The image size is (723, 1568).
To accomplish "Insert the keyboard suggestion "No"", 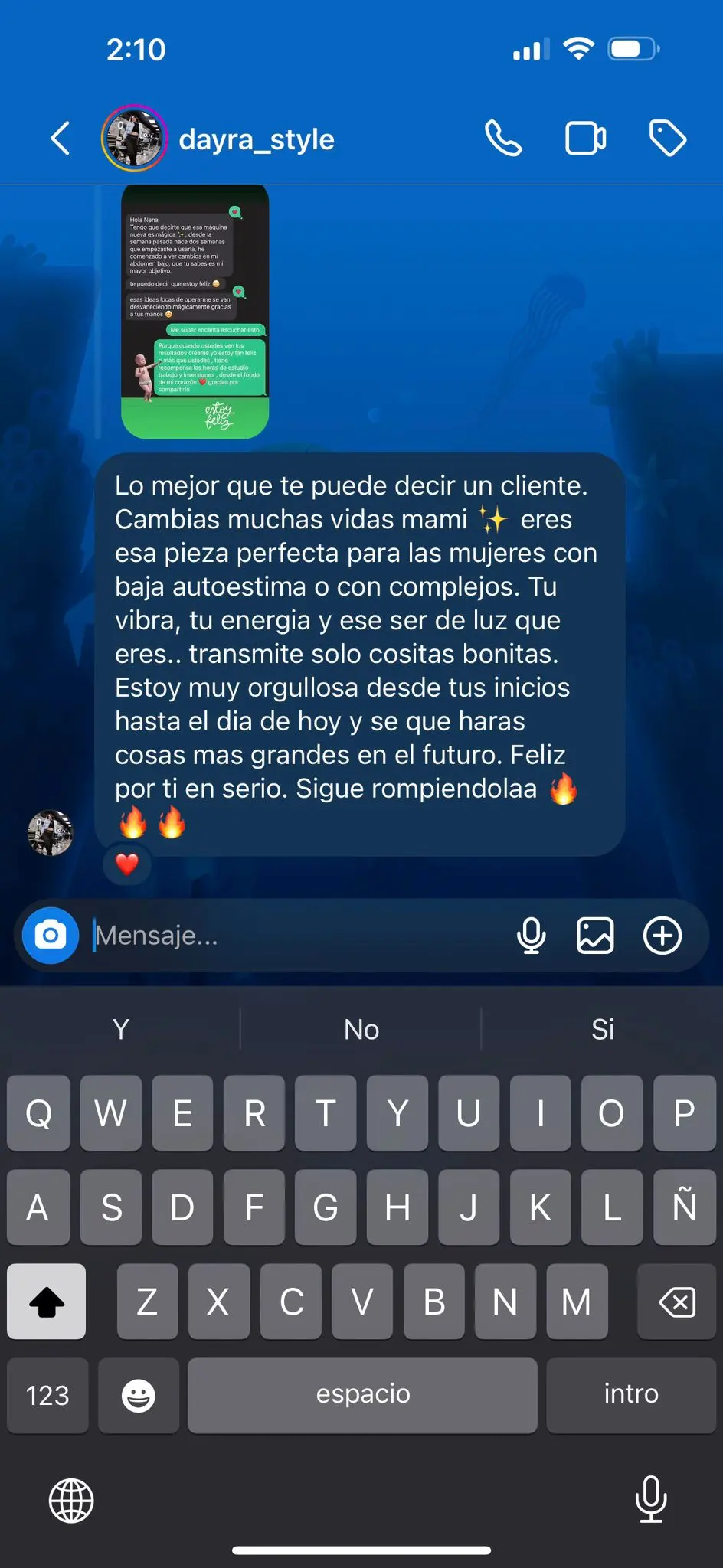I will click(361, 1030).
